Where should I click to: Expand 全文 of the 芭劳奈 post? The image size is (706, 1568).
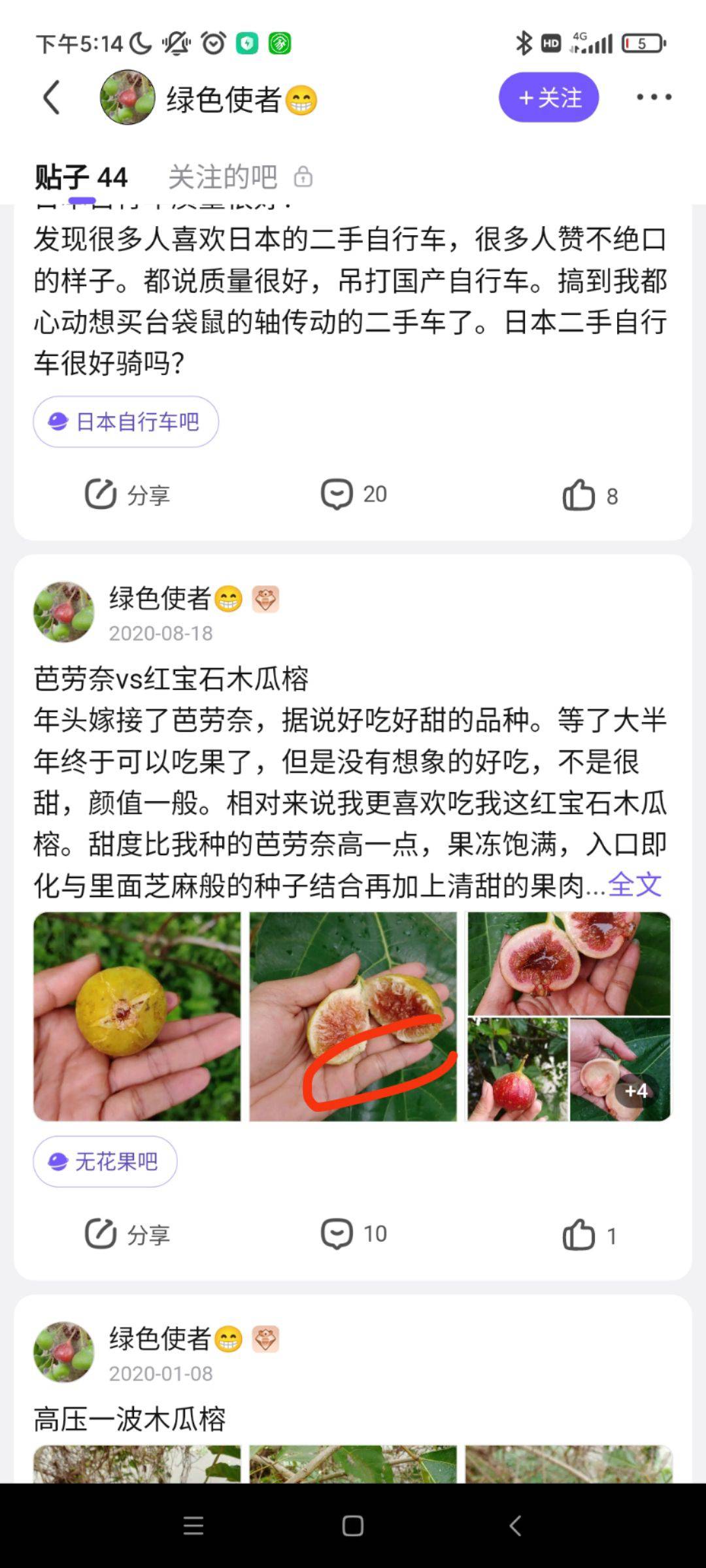(635, 885)
